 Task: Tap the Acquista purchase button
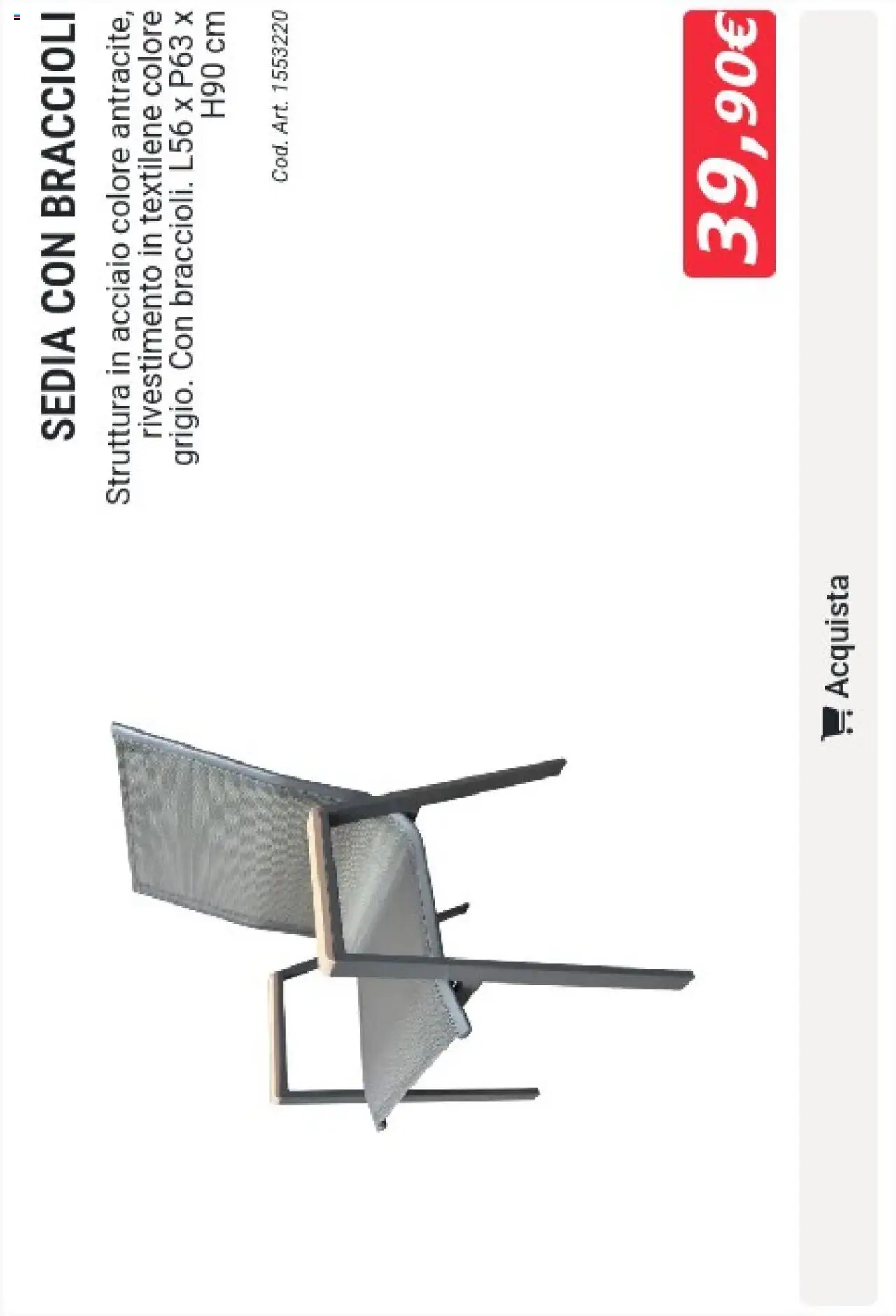point(838,656)
